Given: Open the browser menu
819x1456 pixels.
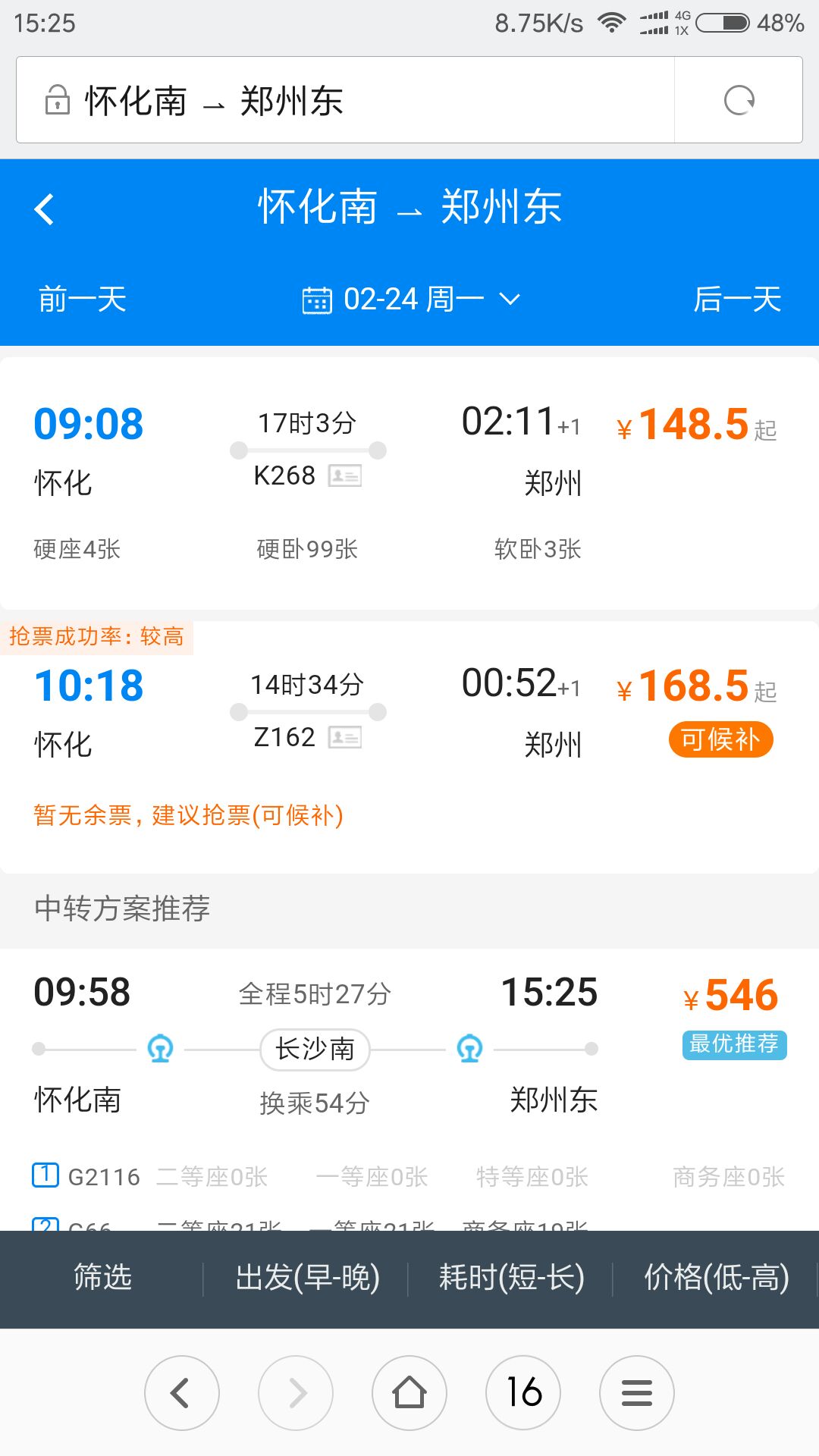Looking at the screenshot, I should (637, 1393).
